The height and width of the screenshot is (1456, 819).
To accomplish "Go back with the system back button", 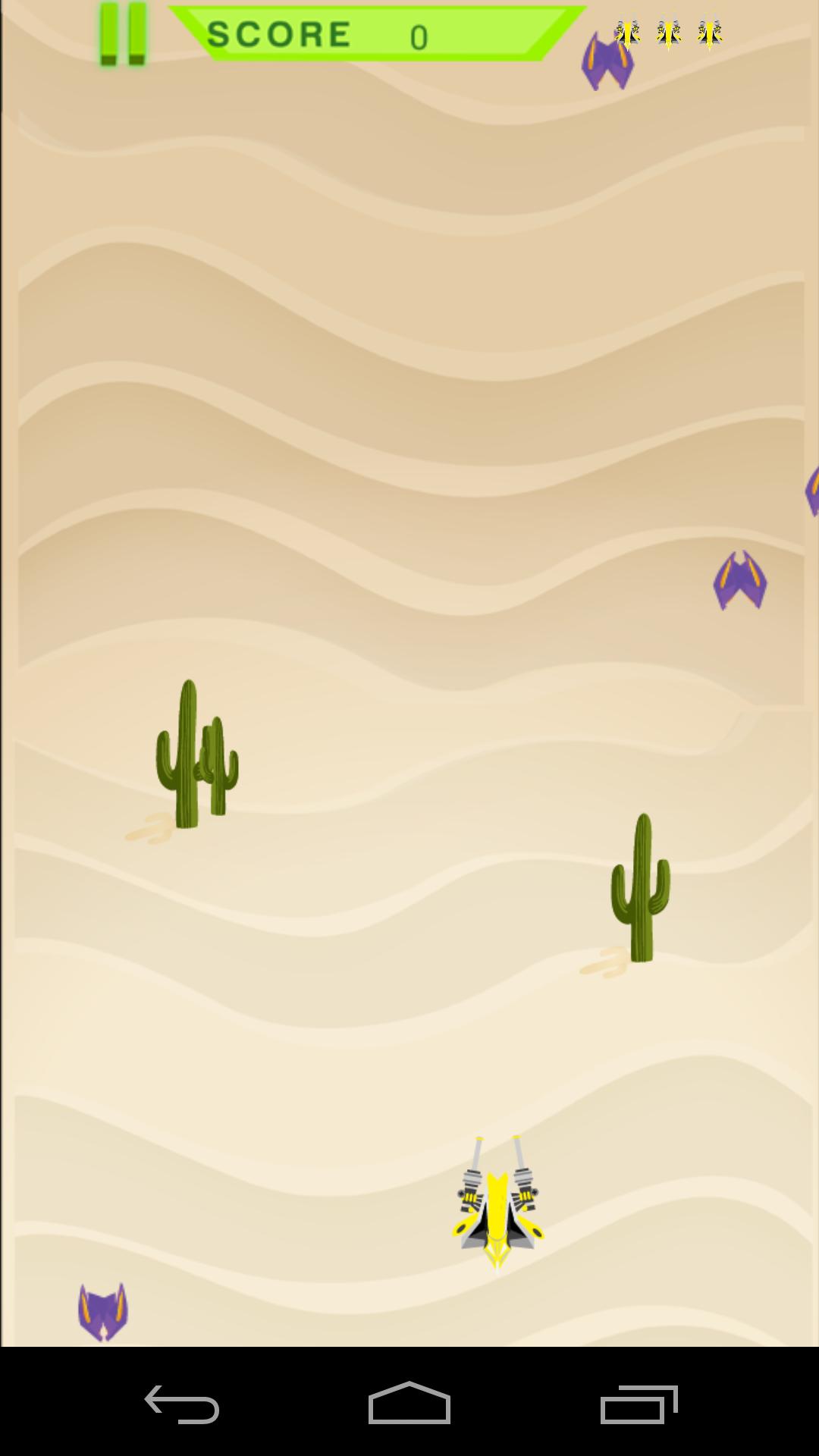I will click(182, 1404).
